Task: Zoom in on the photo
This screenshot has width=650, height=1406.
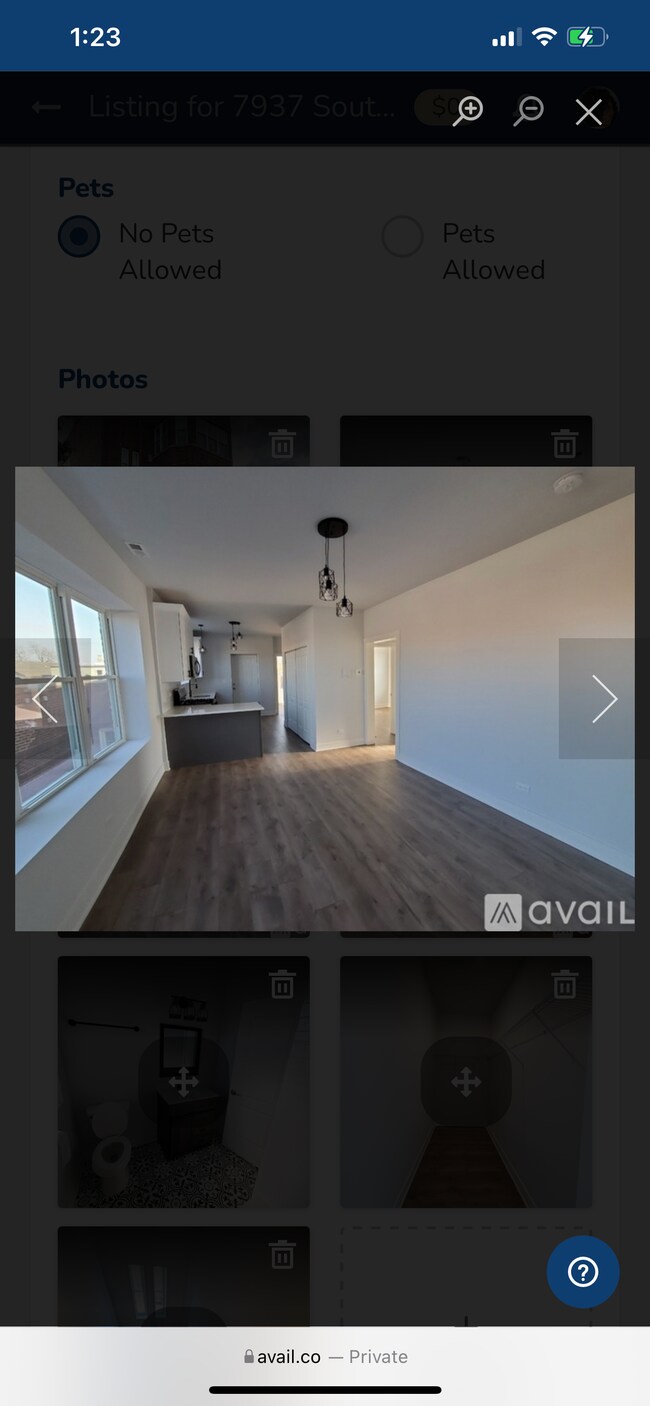Action: point(467,110)
